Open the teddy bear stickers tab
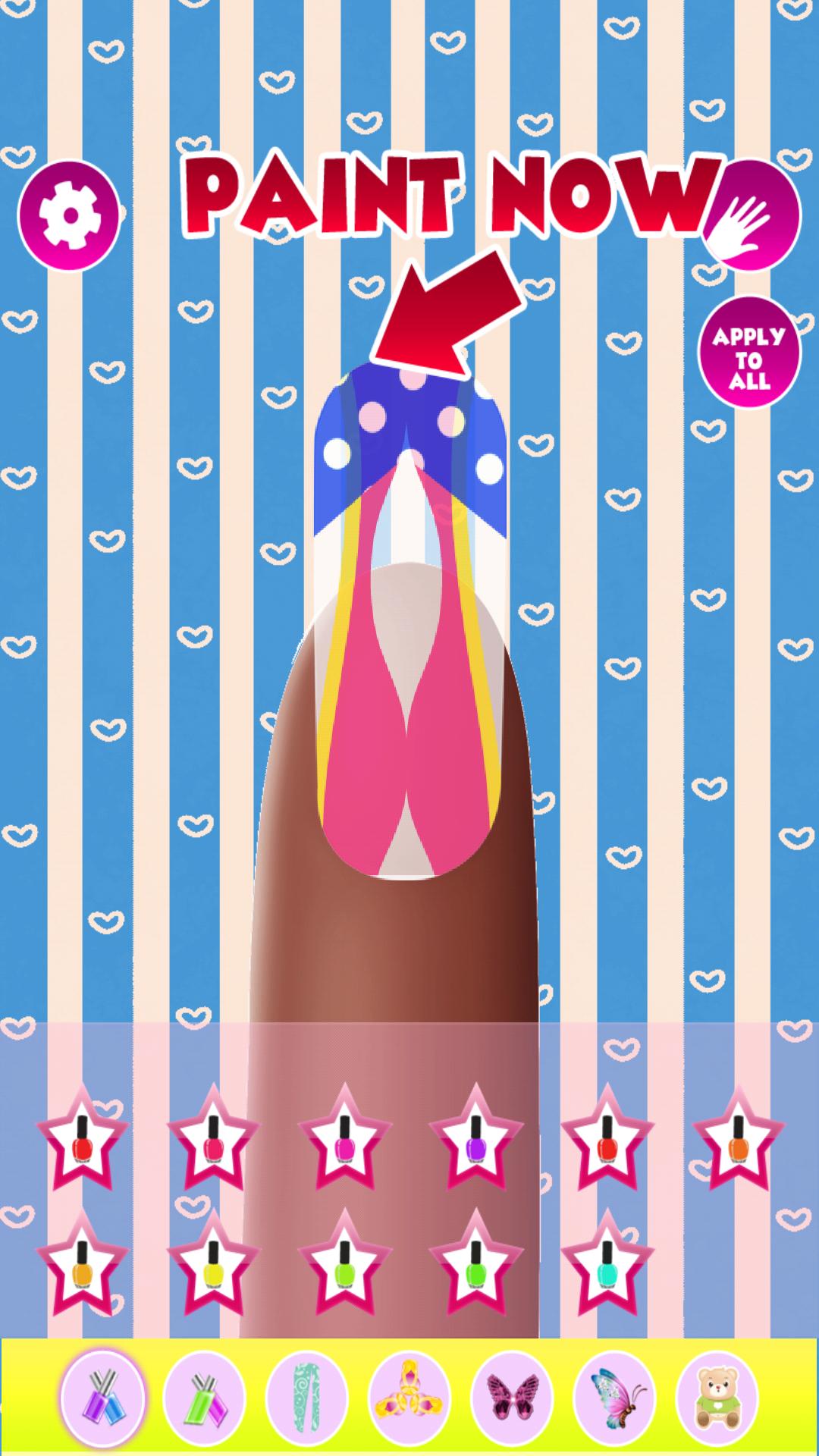This screenshot has width=819, height=1456. pos(717,1395)
